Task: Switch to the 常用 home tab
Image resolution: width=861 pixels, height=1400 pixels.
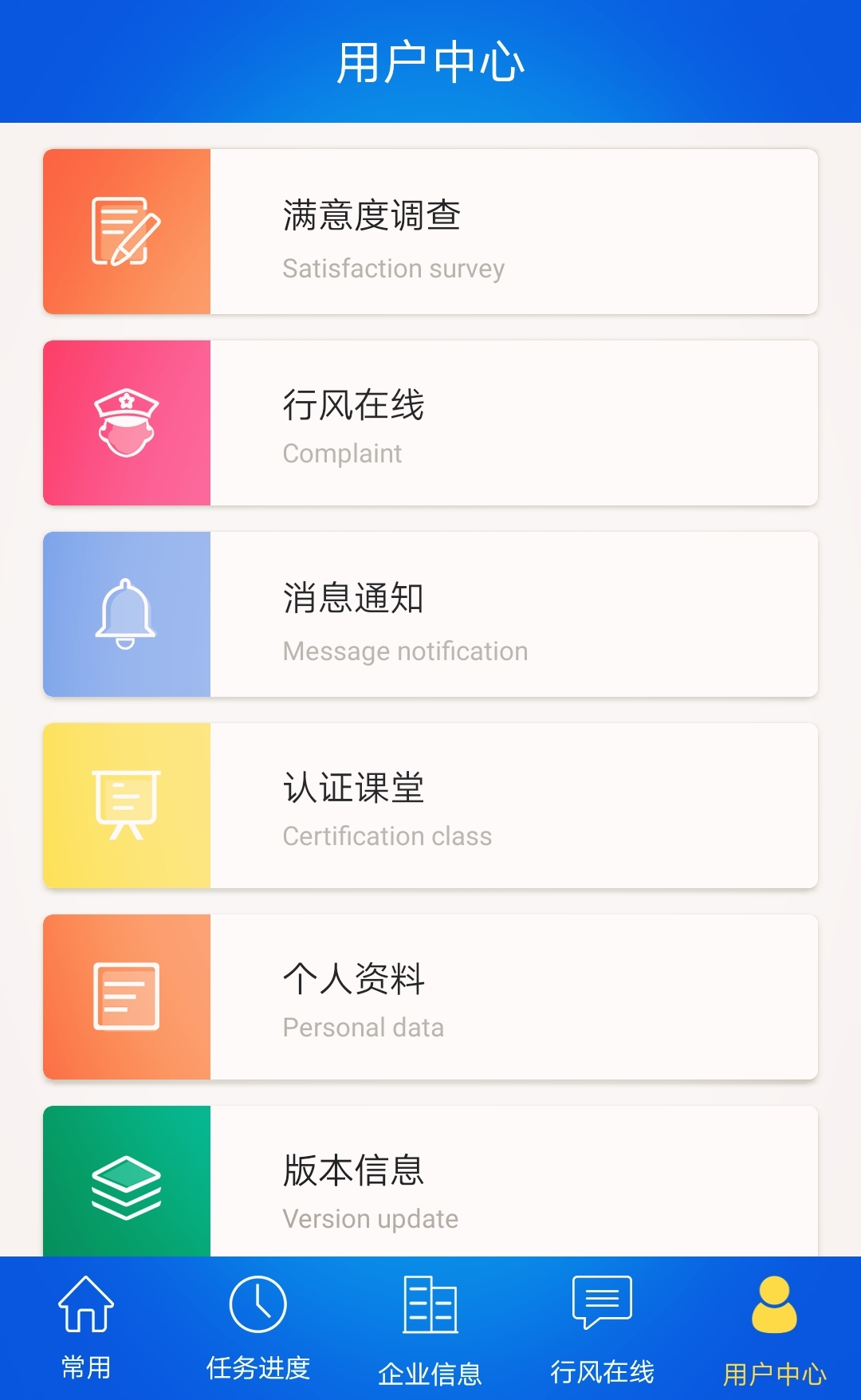Action: (86, 1328)
